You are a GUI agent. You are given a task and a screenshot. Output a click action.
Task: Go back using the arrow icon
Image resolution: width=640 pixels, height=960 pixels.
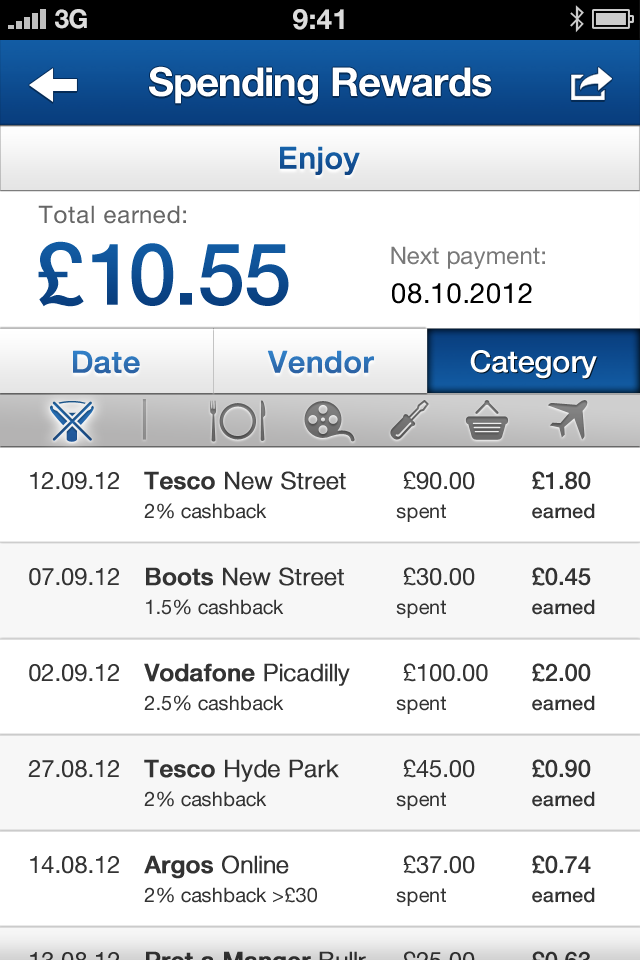53,85
